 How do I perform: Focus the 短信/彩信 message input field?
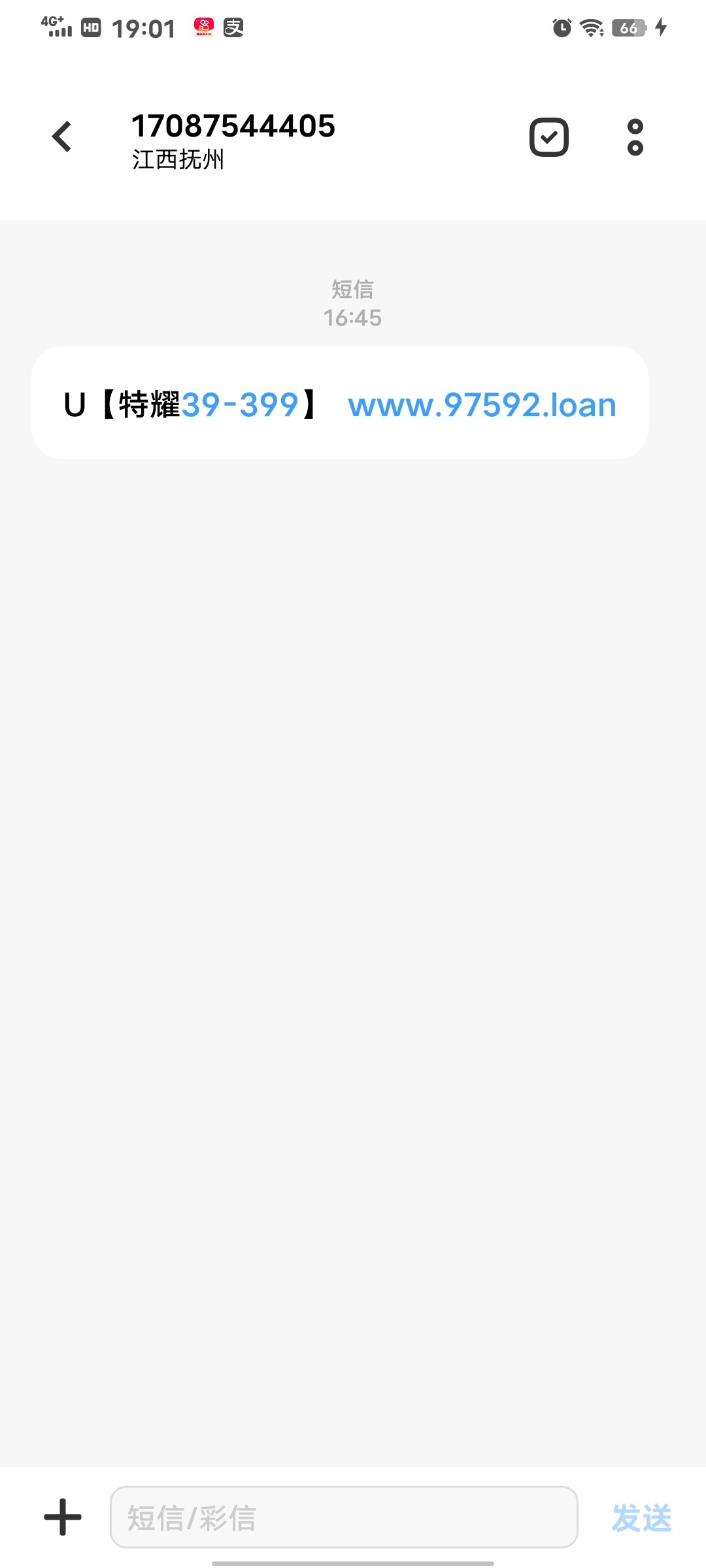pos(344,1517)
